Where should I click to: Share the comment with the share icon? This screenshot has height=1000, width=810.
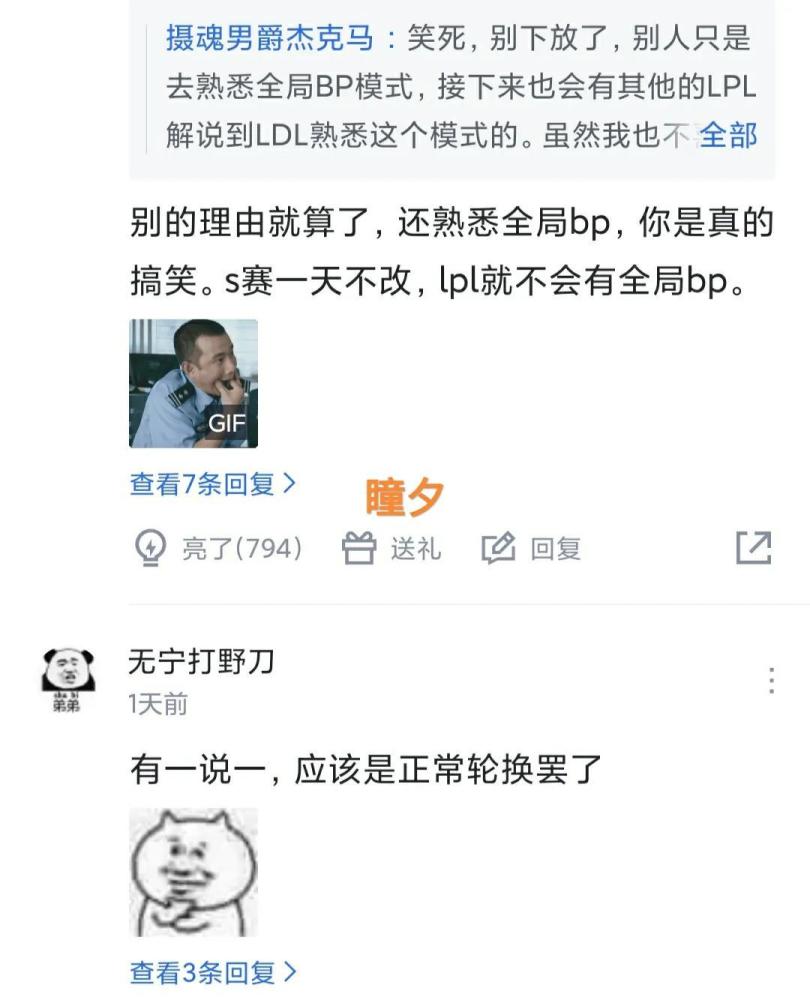(x=753, y=547)
